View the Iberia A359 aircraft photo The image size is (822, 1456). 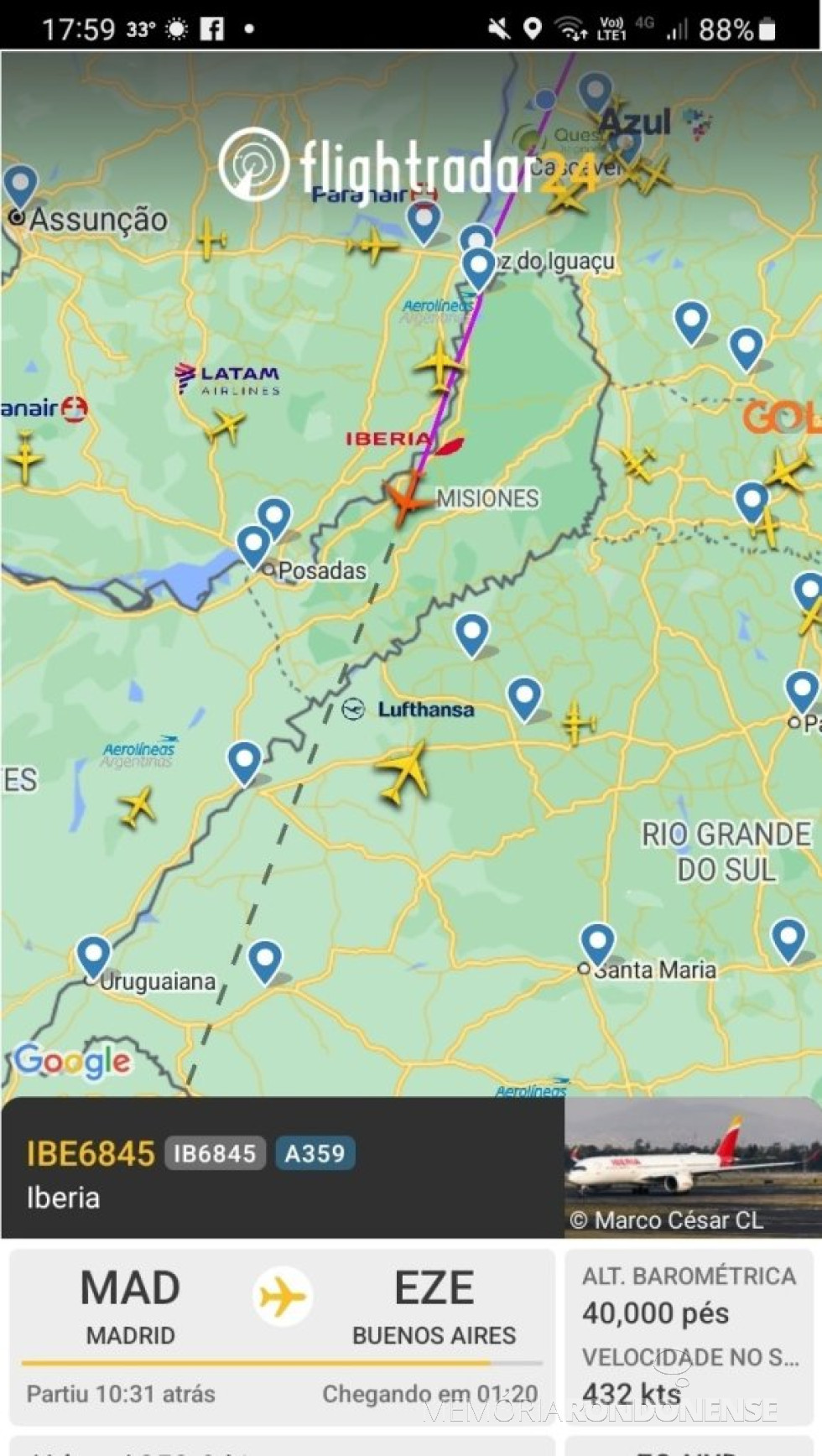pyautogui.click(x=691, y=1167)
